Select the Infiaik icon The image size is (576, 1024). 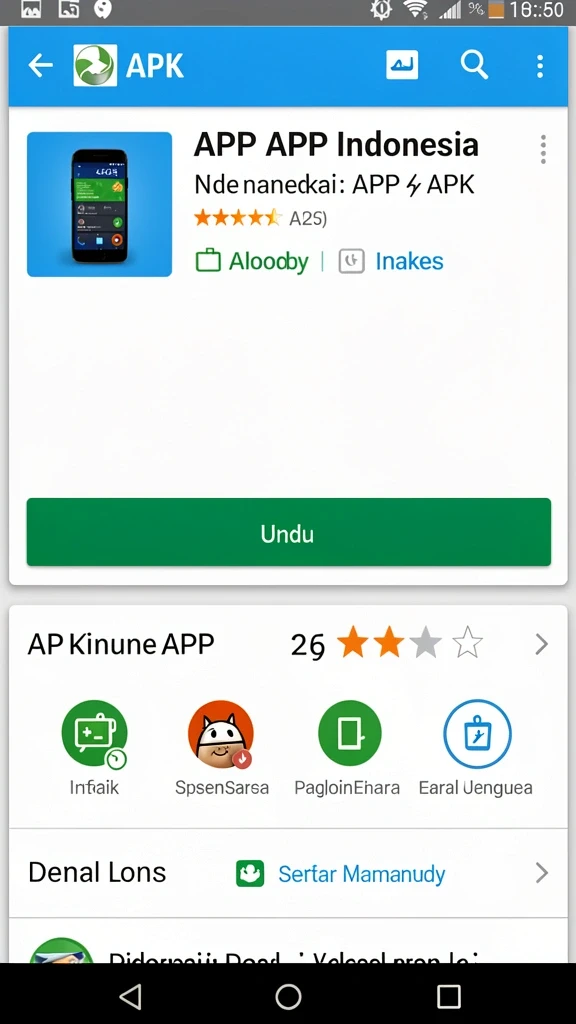click(94, 733)
